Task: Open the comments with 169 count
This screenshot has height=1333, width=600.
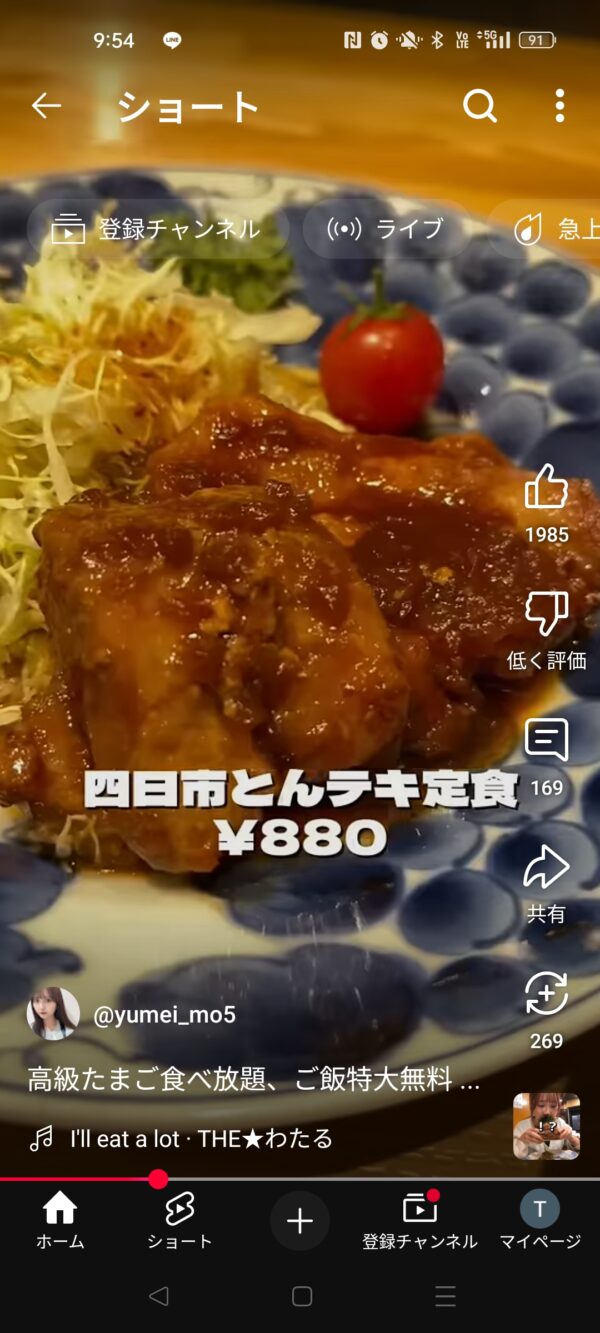Action: click(546, 742)
